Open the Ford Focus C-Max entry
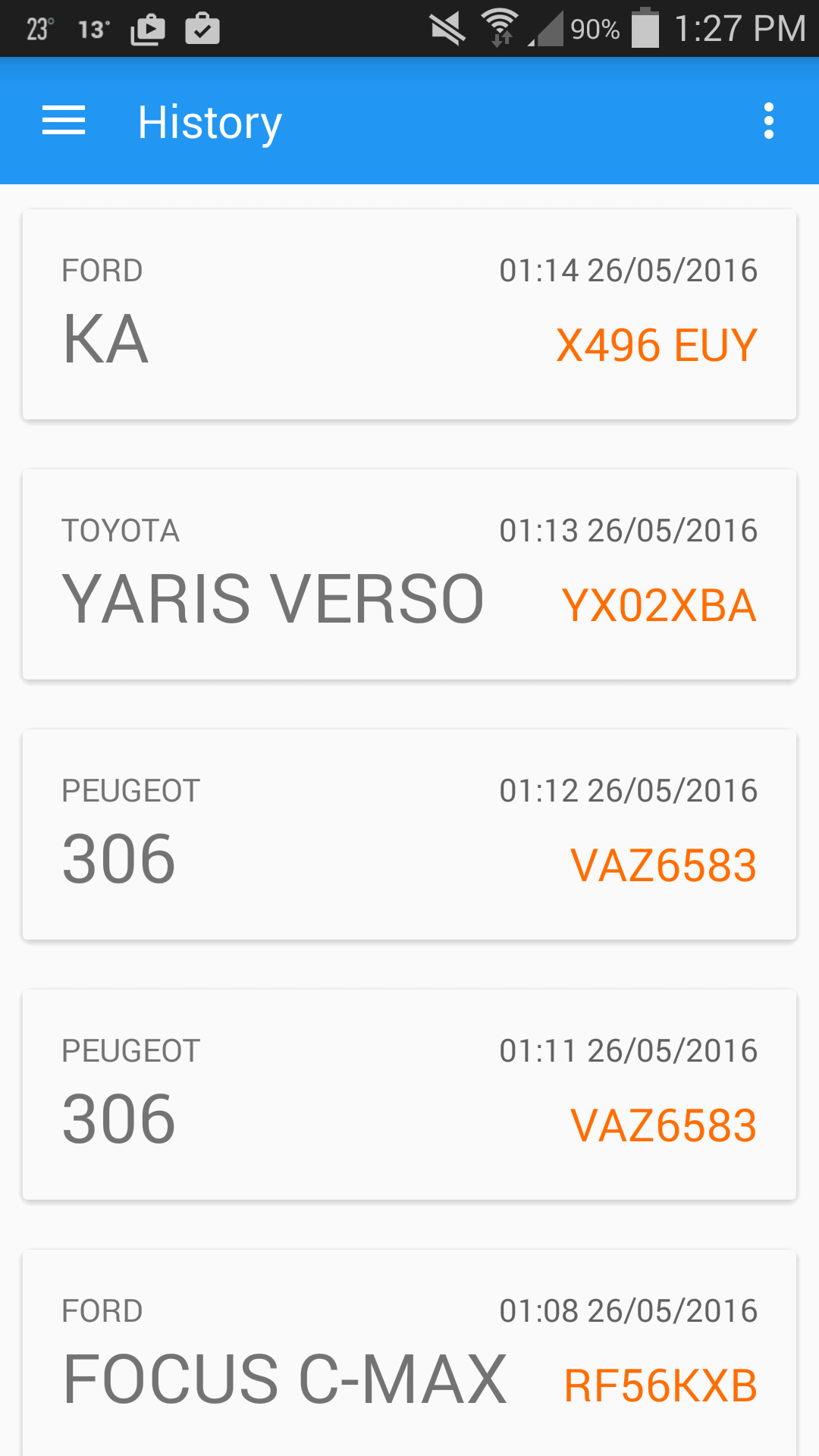This screenshot has width=819, height=1456. click(409, 1357)
